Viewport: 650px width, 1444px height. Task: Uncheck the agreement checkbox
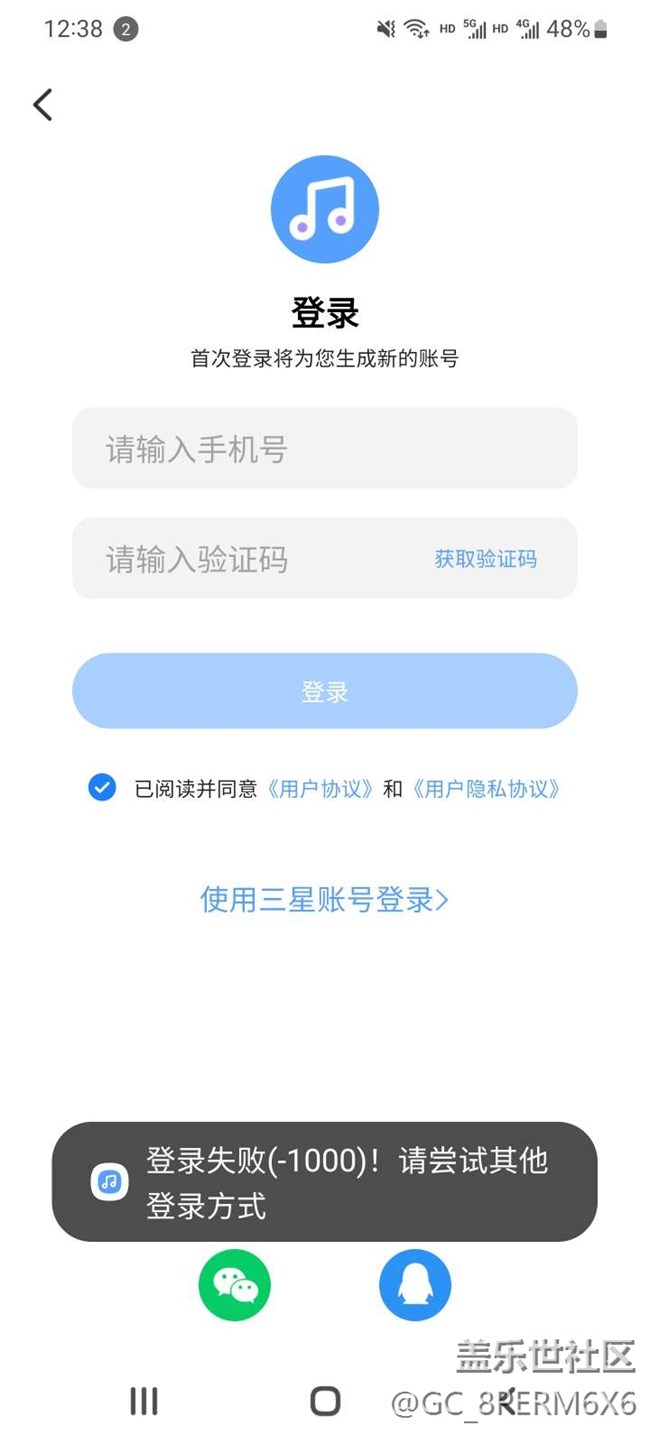(x=102, y=788)
